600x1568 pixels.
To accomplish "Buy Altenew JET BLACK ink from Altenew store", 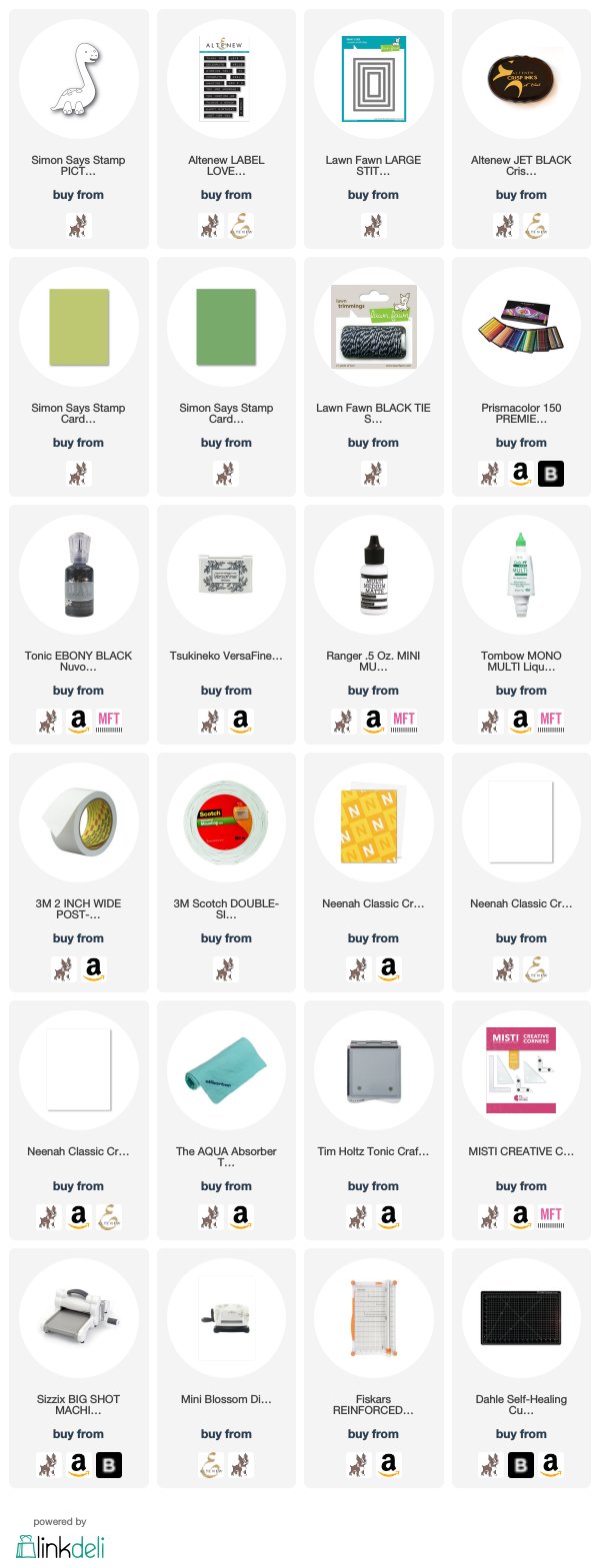I will coord(536,226).
